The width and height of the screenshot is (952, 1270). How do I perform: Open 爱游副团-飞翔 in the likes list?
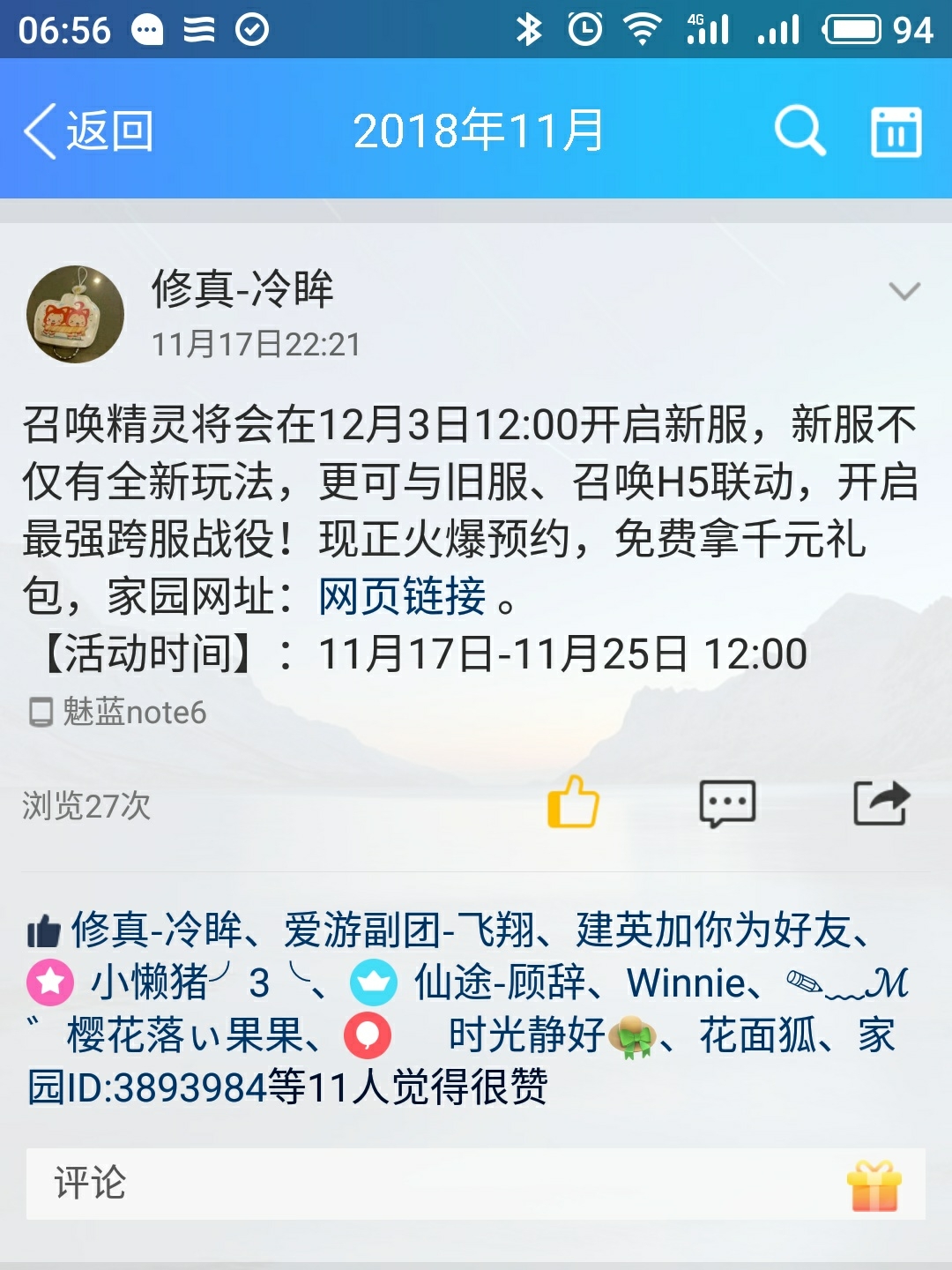(x=409, y=930)
